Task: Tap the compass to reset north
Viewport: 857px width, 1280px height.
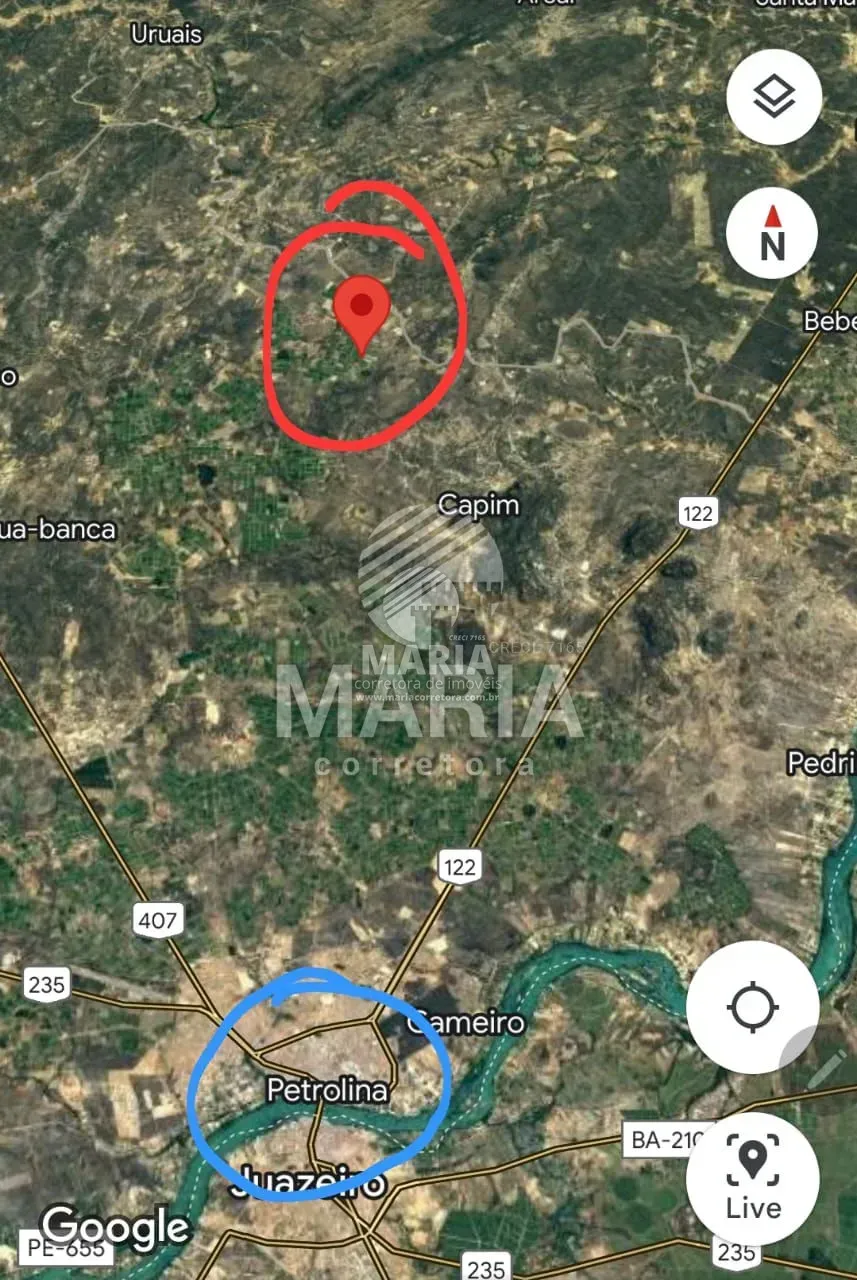Action: pyautogui.click(x=772, y=233)
